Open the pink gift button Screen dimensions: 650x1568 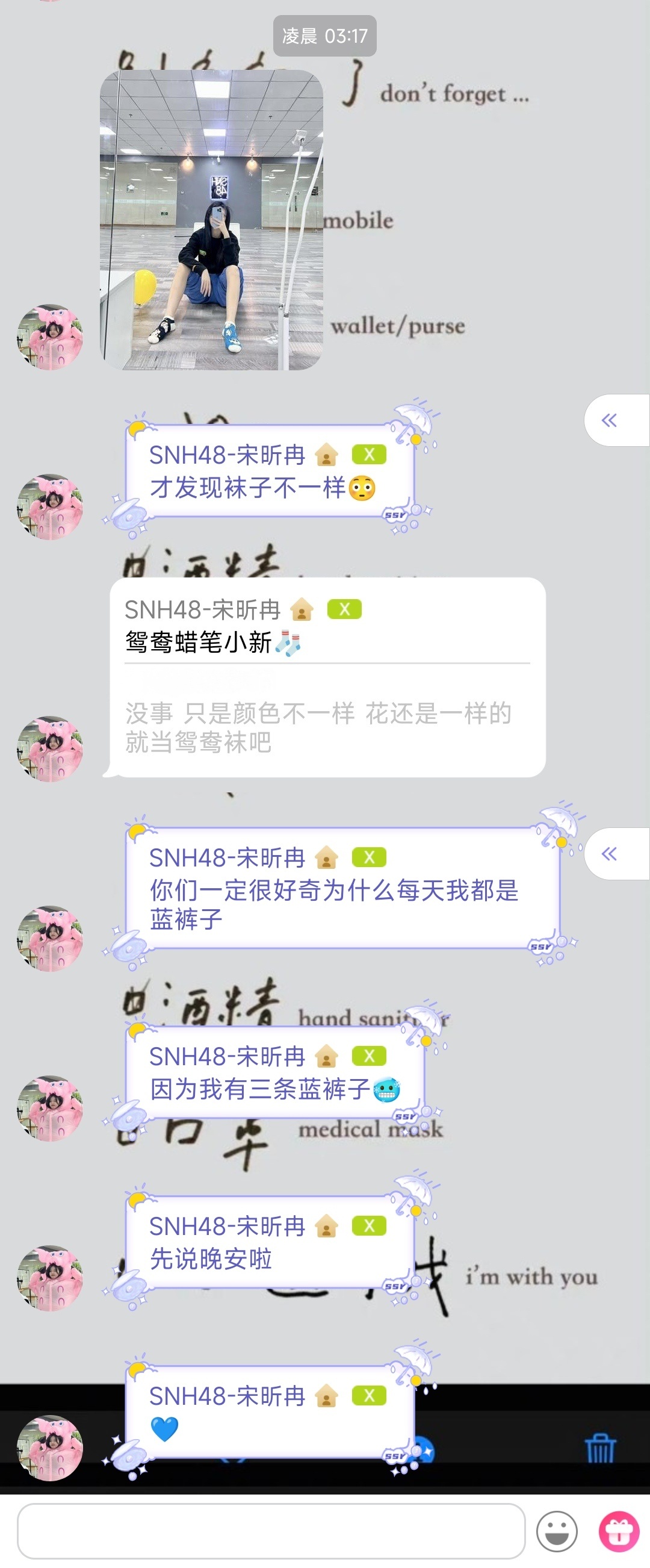point(619,1531)
